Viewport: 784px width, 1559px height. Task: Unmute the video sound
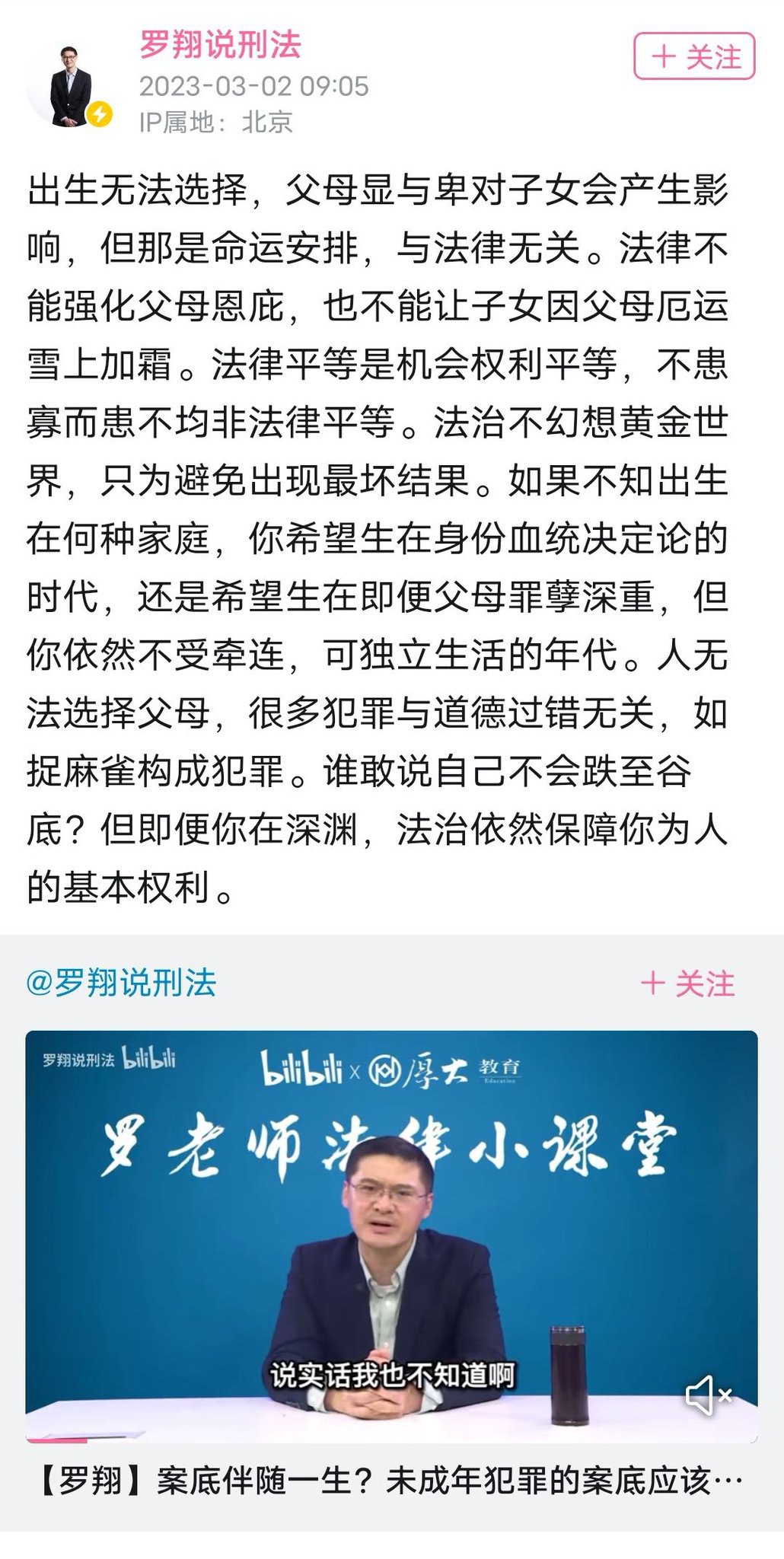coord(708,1395)
